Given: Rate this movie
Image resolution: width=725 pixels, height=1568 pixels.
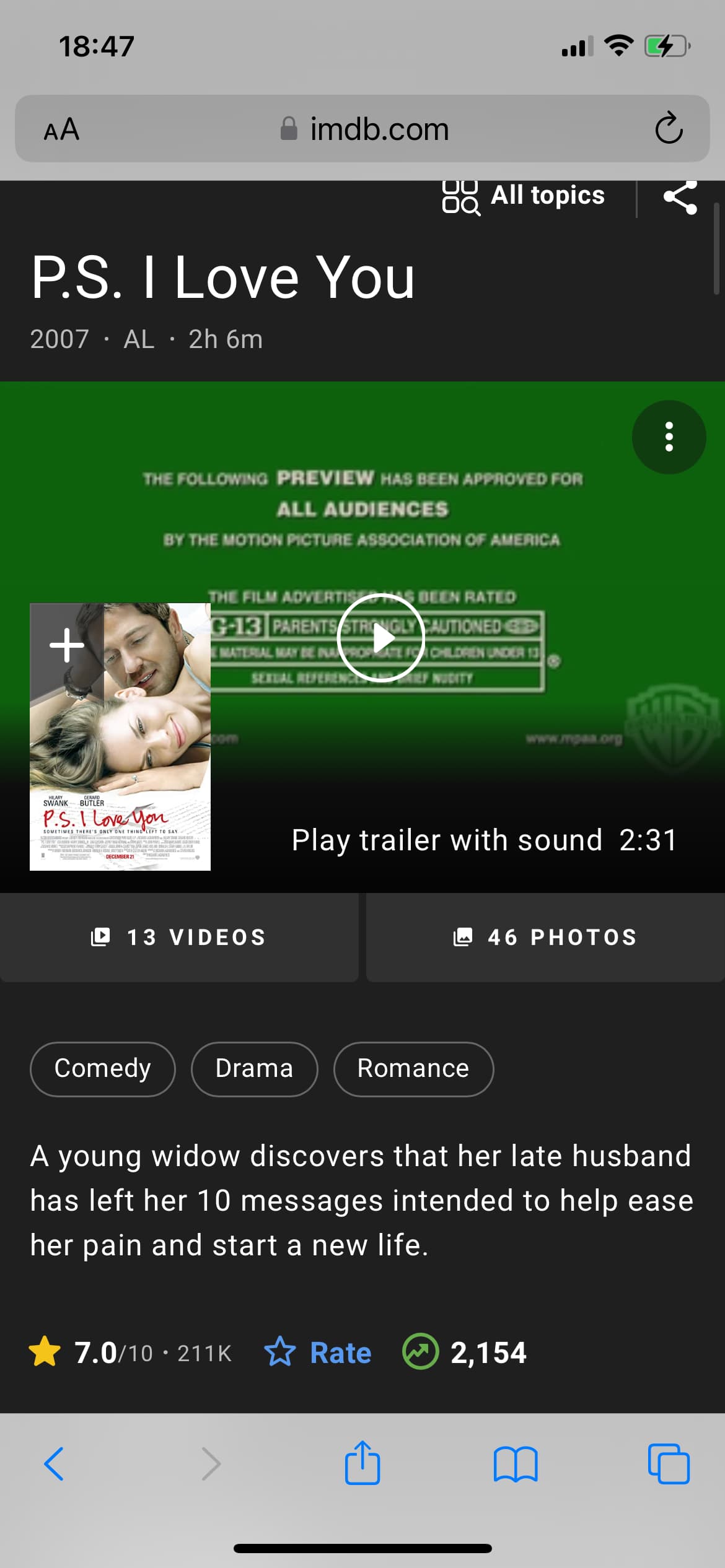Looking at the screenshot, I should 318,1352.
